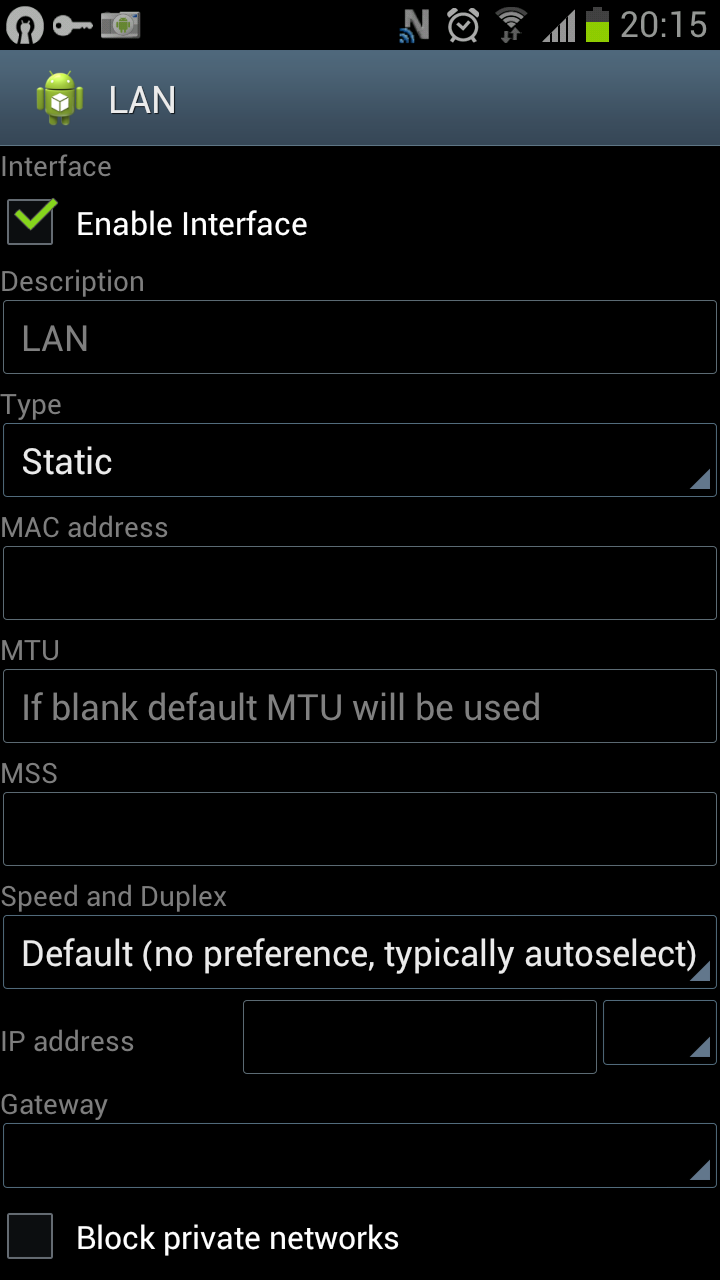Open the Gateway dropdown
The width and height of the screenshot is (720, 1280).
[360, 1155]
